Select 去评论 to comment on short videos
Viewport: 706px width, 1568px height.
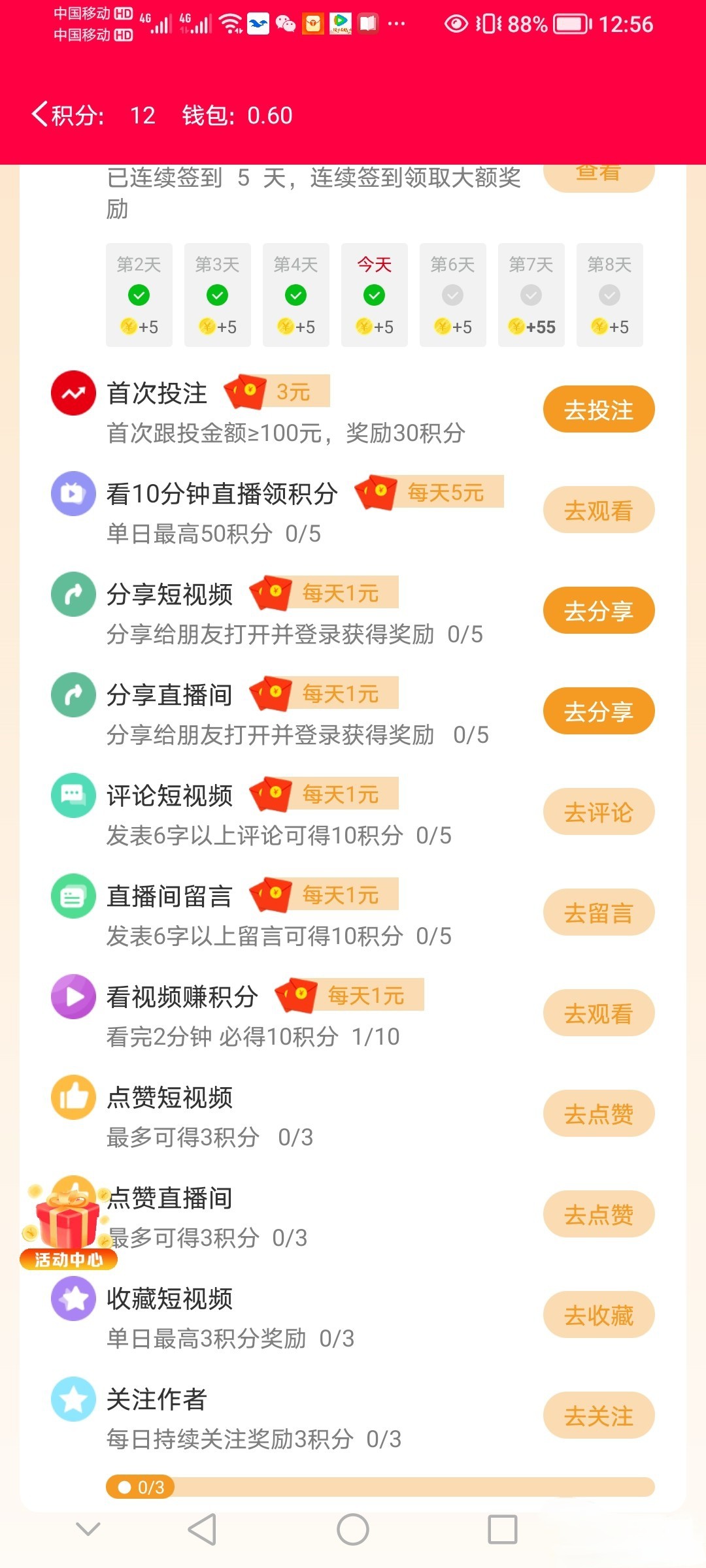[x=598, y=812]
